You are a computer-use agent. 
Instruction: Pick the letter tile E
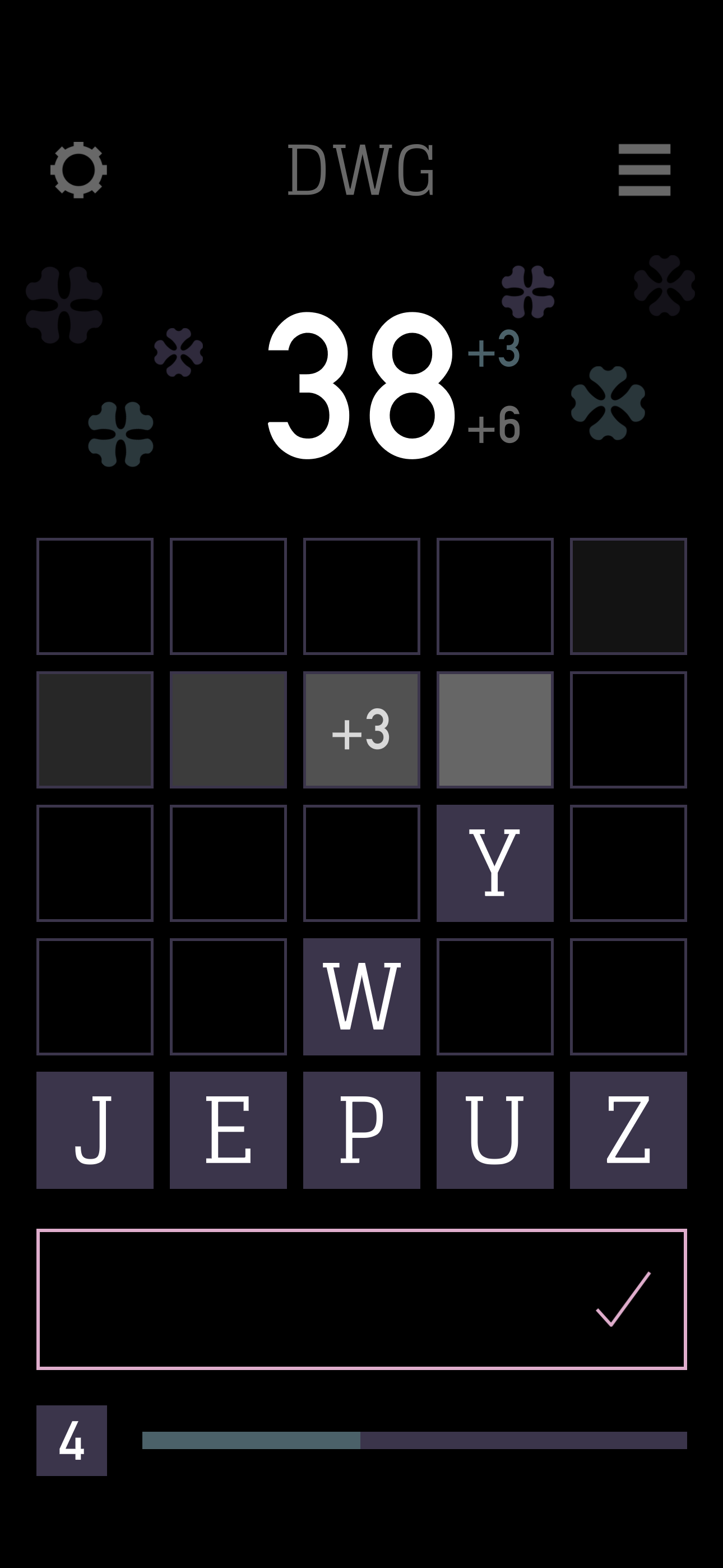228,1130
